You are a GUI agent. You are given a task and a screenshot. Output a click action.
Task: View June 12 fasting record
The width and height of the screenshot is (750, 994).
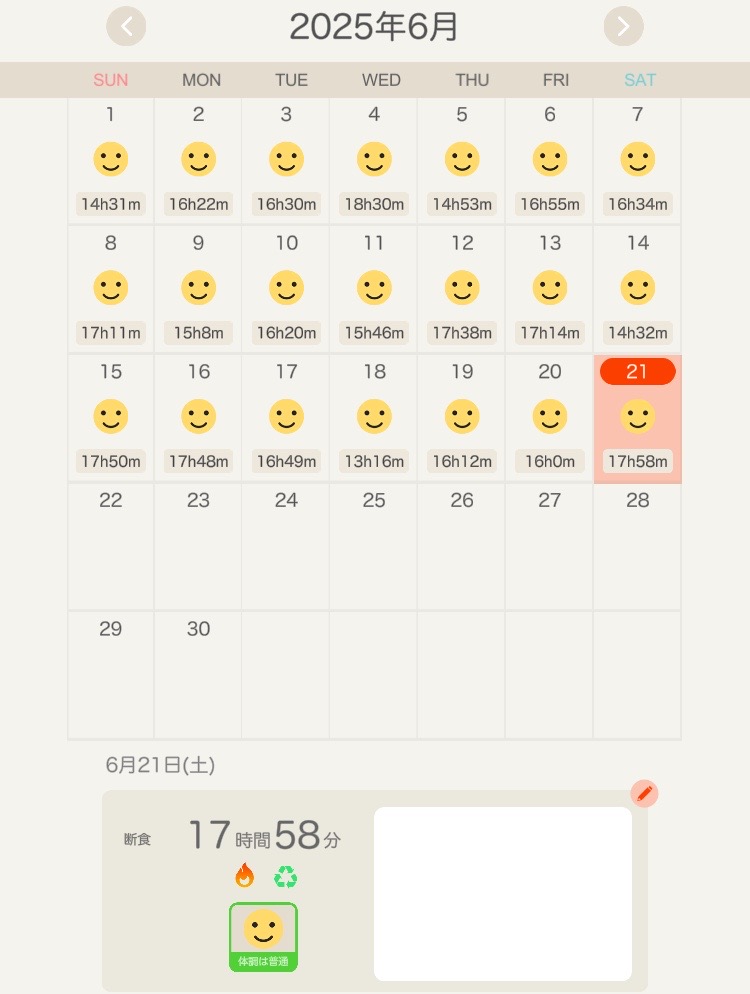462,289
